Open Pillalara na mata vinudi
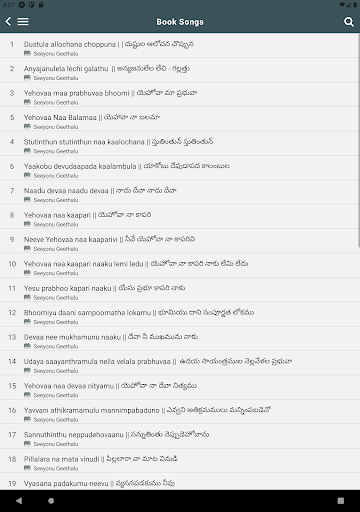360x512 pixels. pos(179,461)
